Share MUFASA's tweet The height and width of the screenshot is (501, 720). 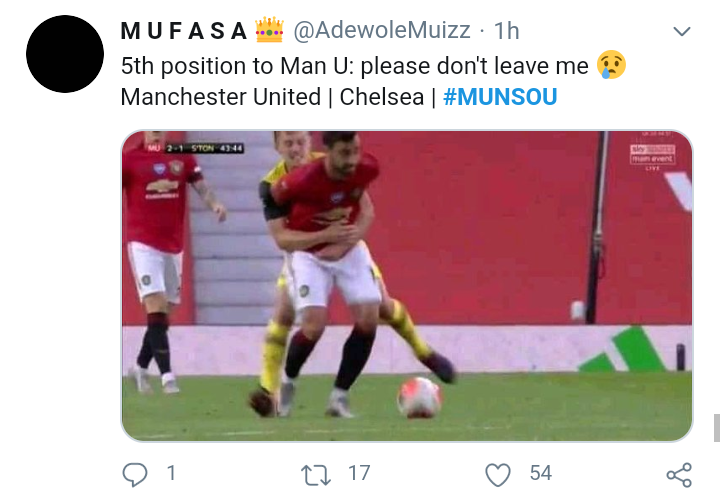click(679, 474)
